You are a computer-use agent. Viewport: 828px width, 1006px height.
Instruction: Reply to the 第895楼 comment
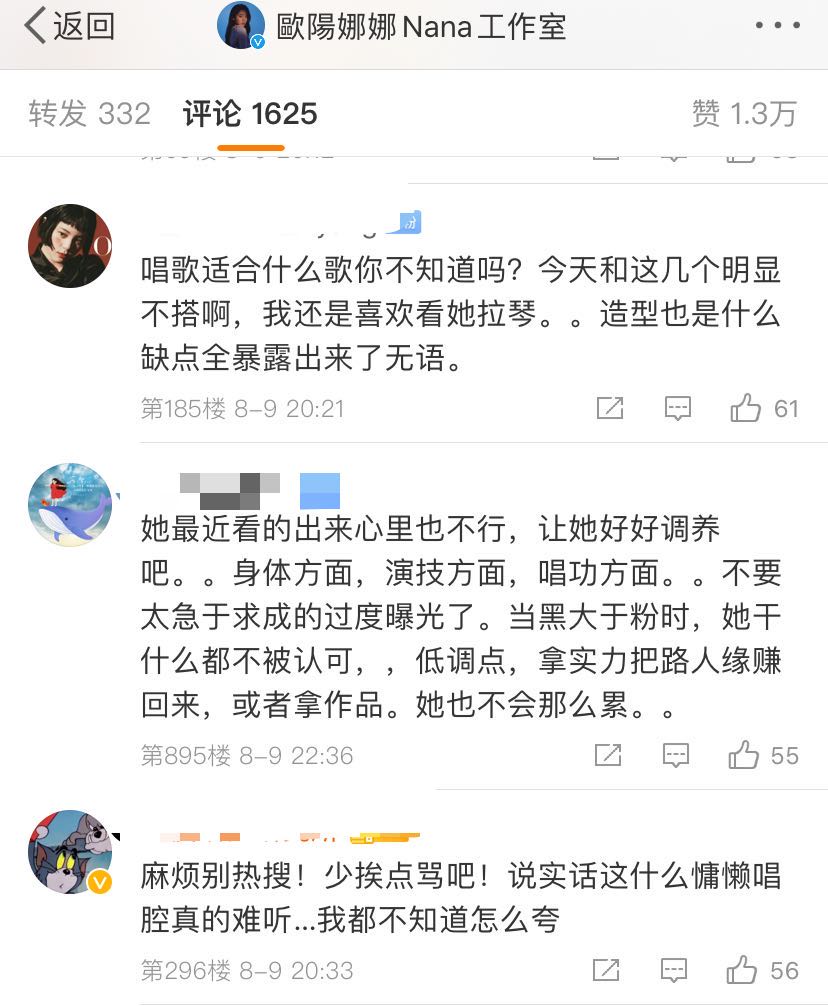678,755
